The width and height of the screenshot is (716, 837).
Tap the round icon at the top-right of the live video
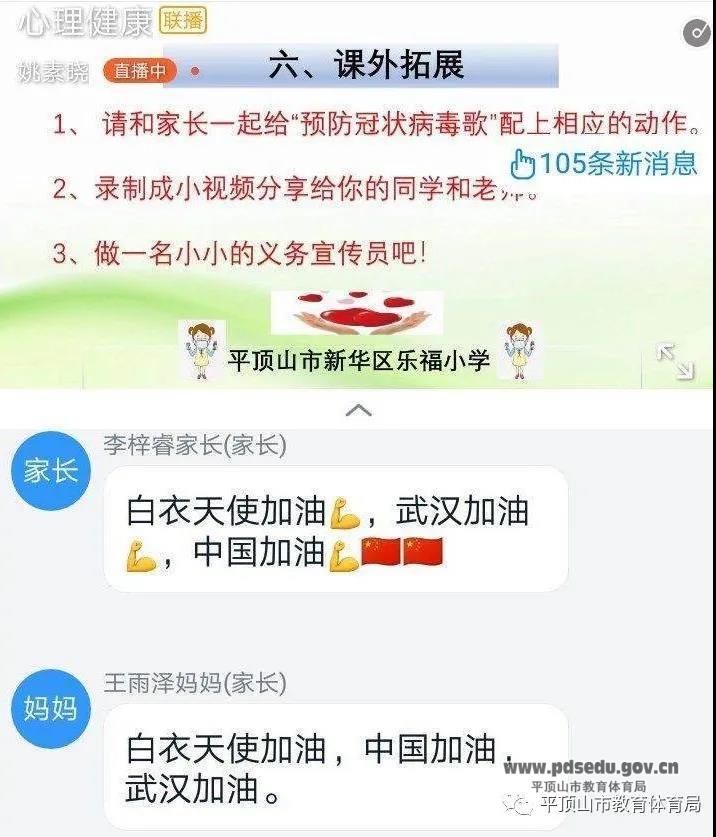point(697,32)
